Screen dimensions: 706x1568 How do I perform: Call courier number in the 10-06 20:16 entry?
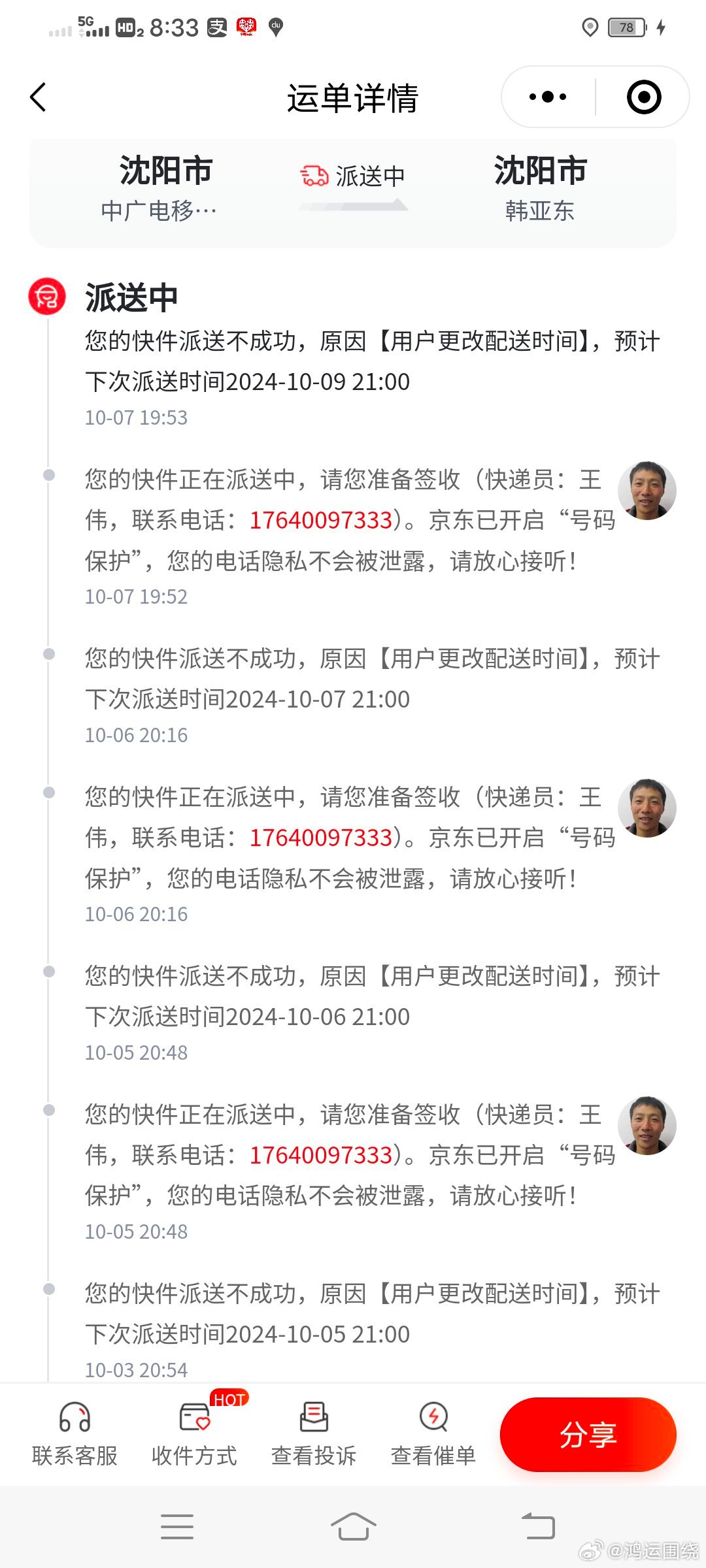(321, 838)
